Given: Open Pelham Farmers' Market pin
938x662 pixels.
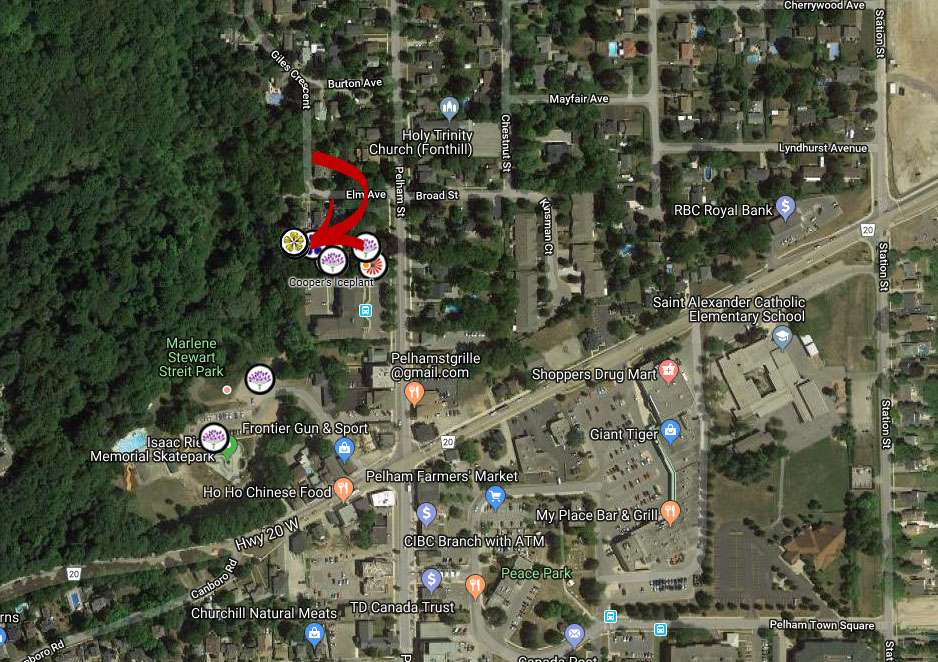Looking at the screenshot, I should 494,496.
